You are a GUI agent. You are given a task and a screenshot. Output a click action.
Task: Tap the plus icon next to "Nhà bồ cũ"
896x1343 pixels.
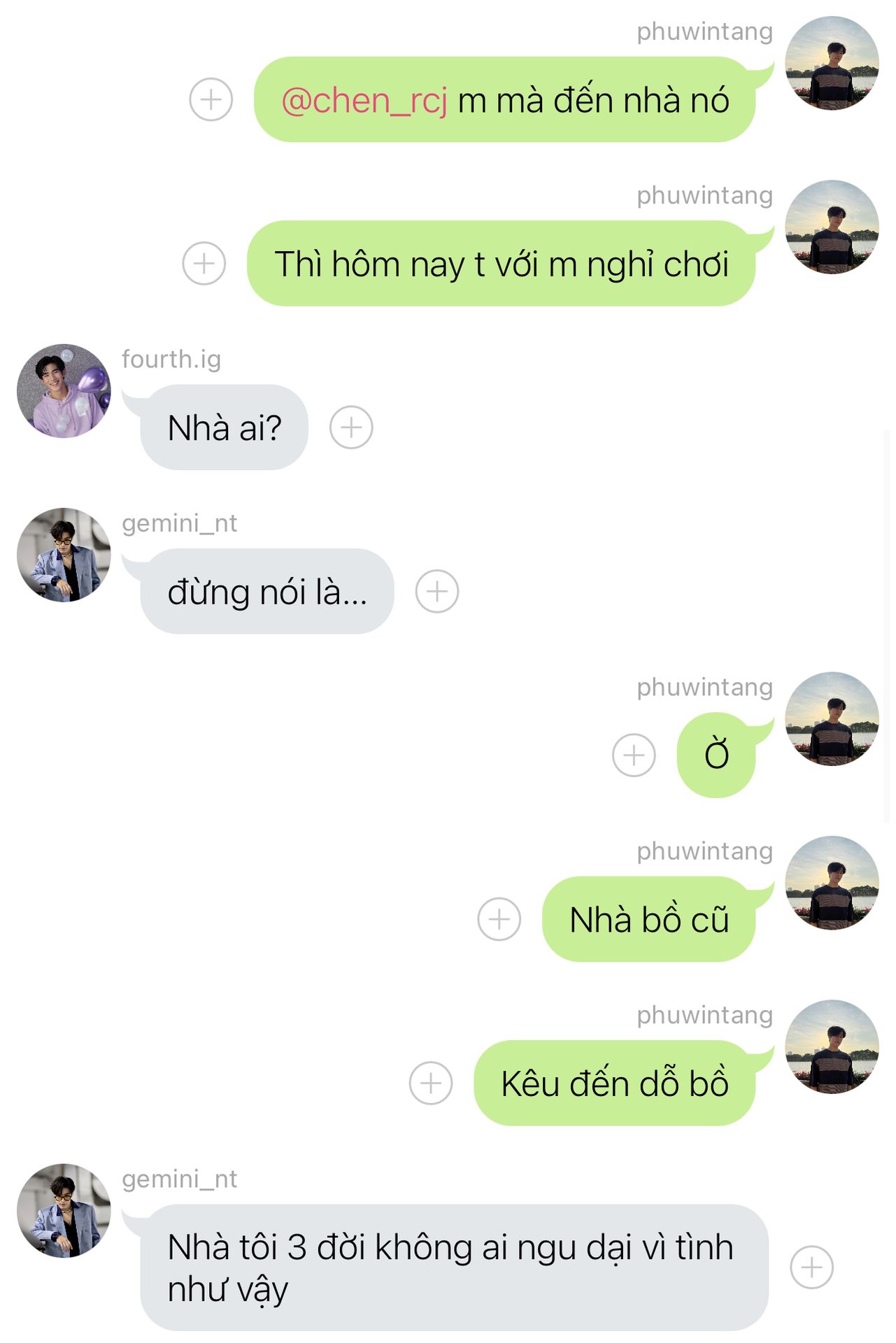[x=499, y=918]
